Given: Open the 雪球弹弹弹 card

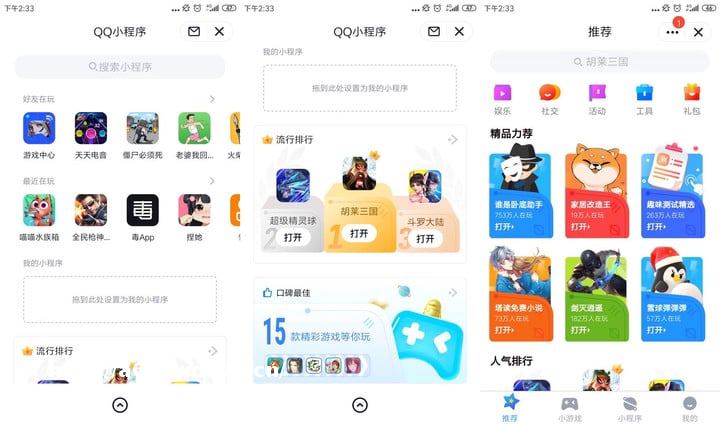Looking at the screenshot, I should tap(673, 293).
